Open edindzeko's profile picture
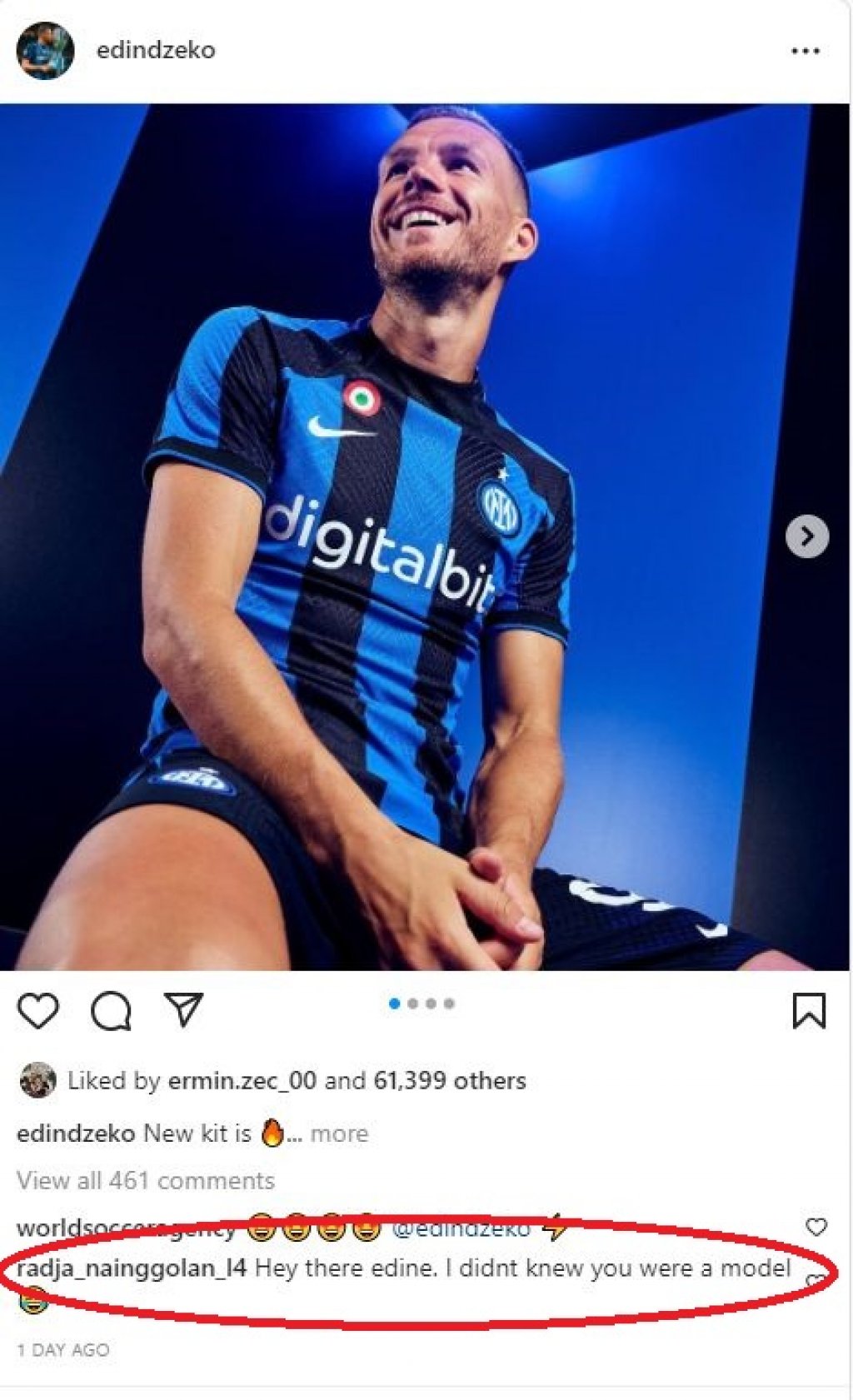 [x=45, y=51]
